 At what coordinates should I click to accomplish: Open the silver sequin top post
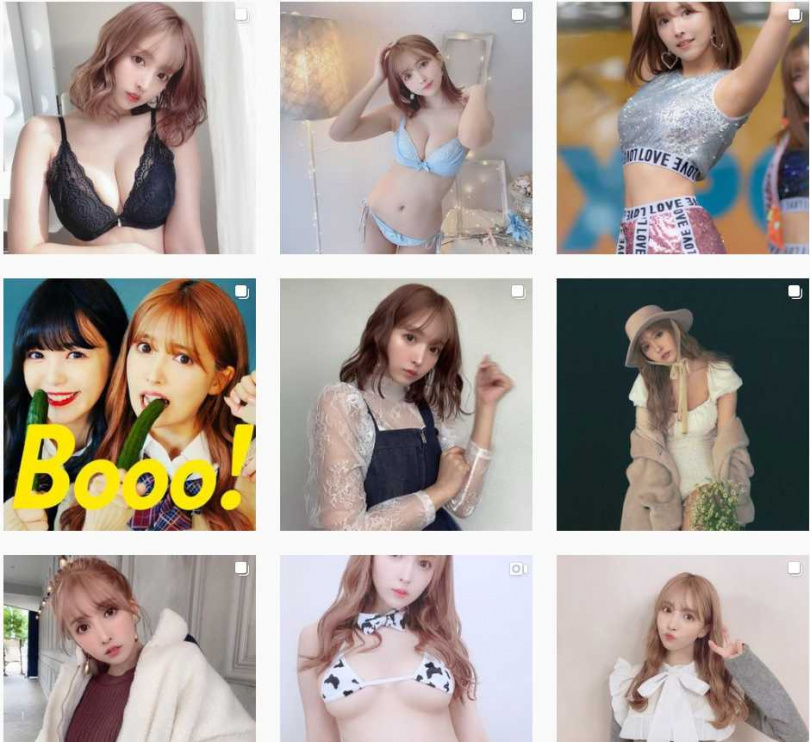tap(682, 127)
